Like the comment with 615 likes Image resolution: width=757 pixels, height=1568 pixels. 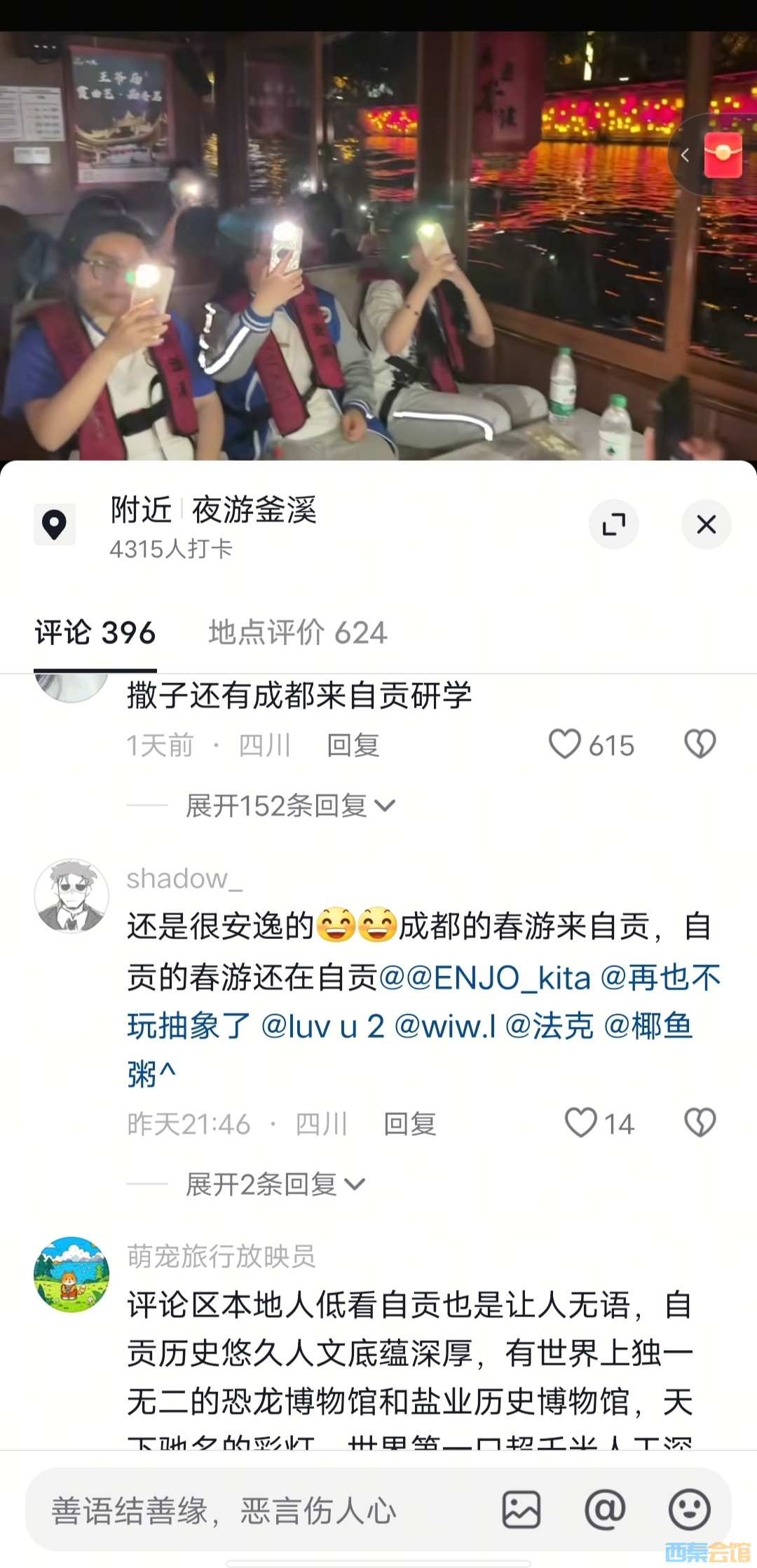[564, 744]
